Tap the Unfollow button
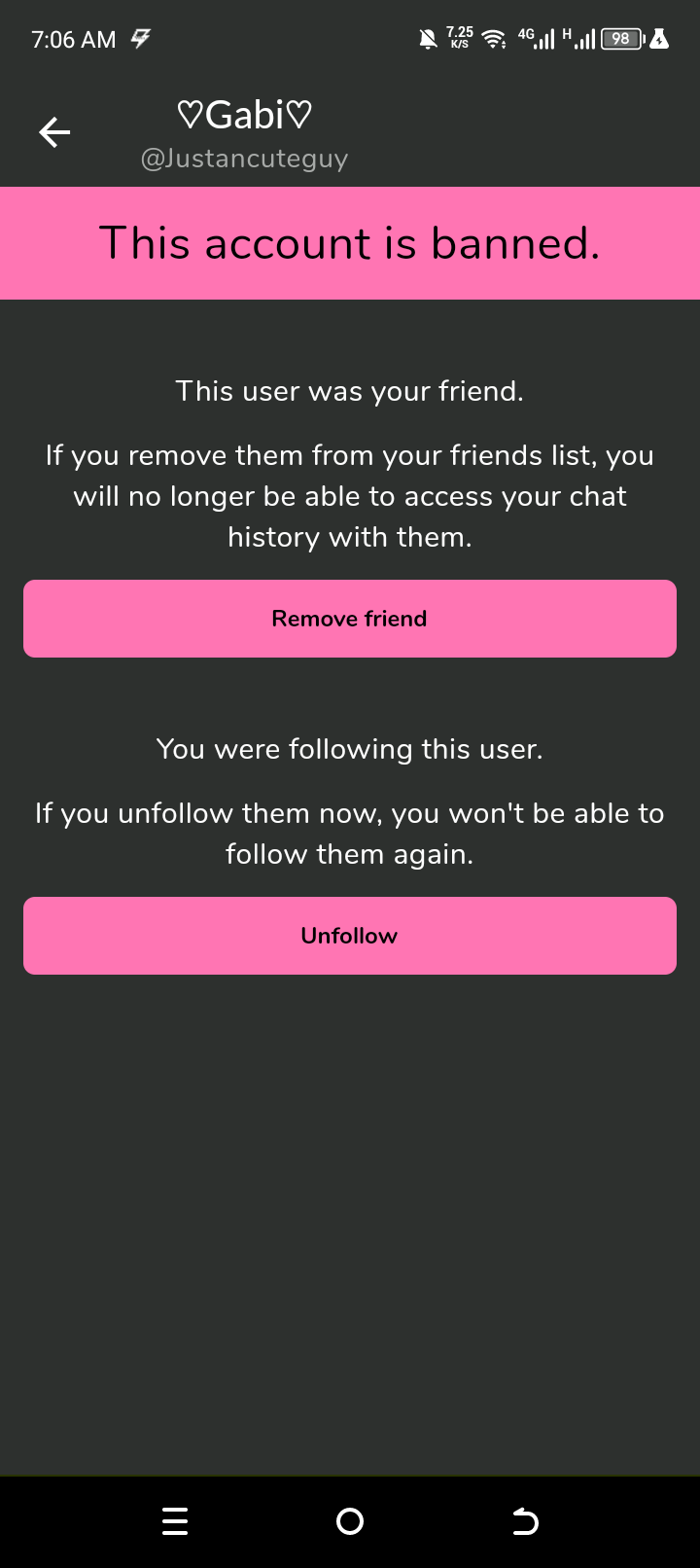This screenshot has height=1568, width=700. click(x=350, y=935)
